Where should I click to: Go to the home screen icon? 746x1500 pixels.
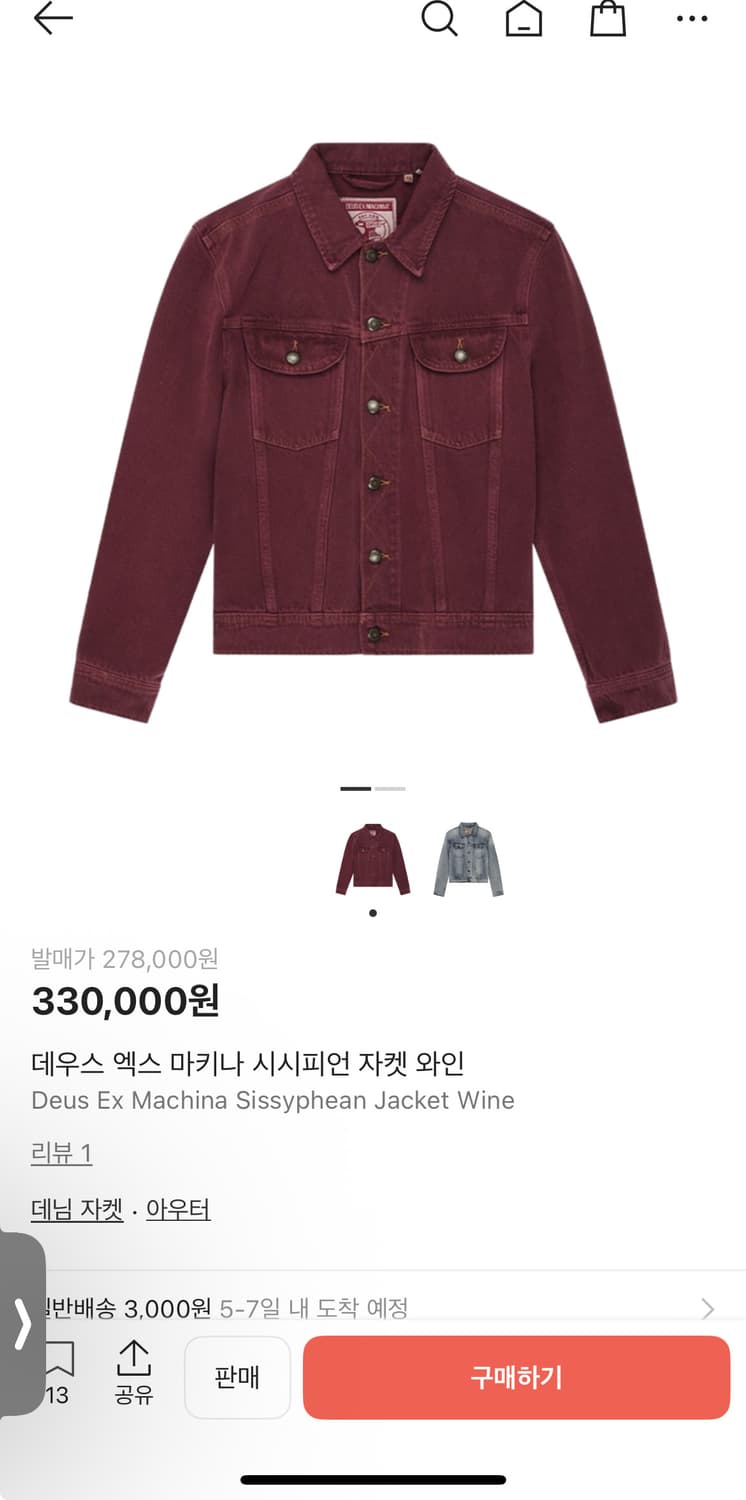pos(522,18)
